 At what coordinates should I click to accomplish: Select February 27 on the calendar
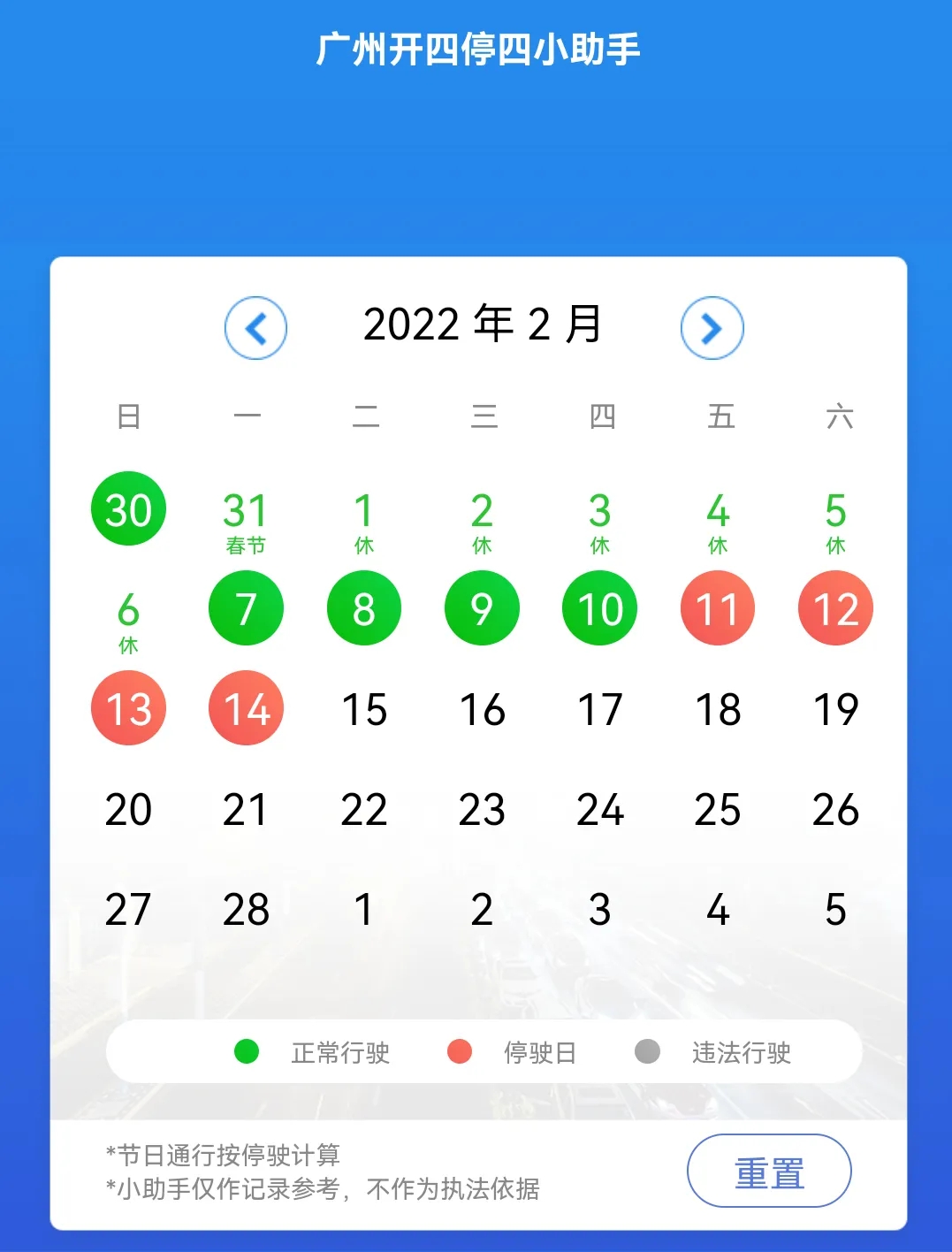point(128,909)
